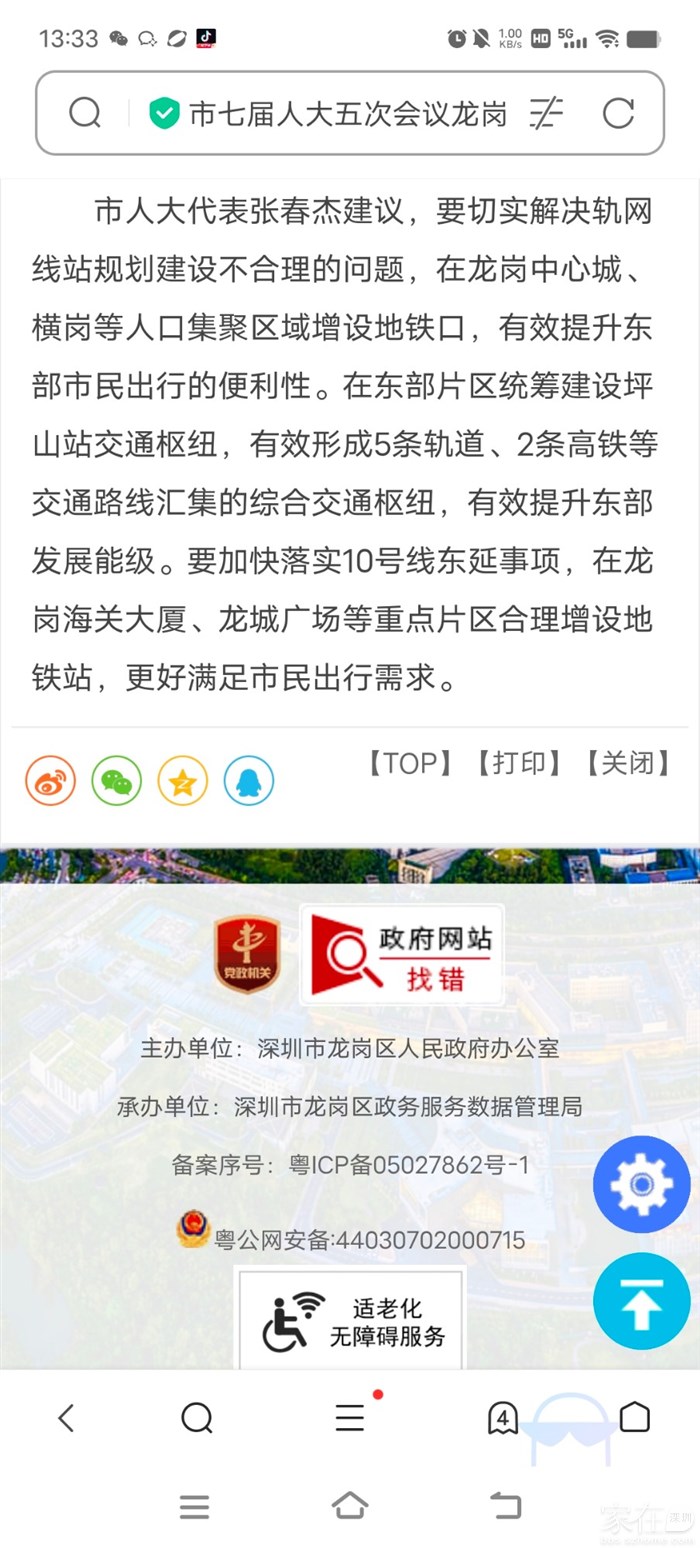
Task: Share the article to QQ
Action: coord(248,781)
